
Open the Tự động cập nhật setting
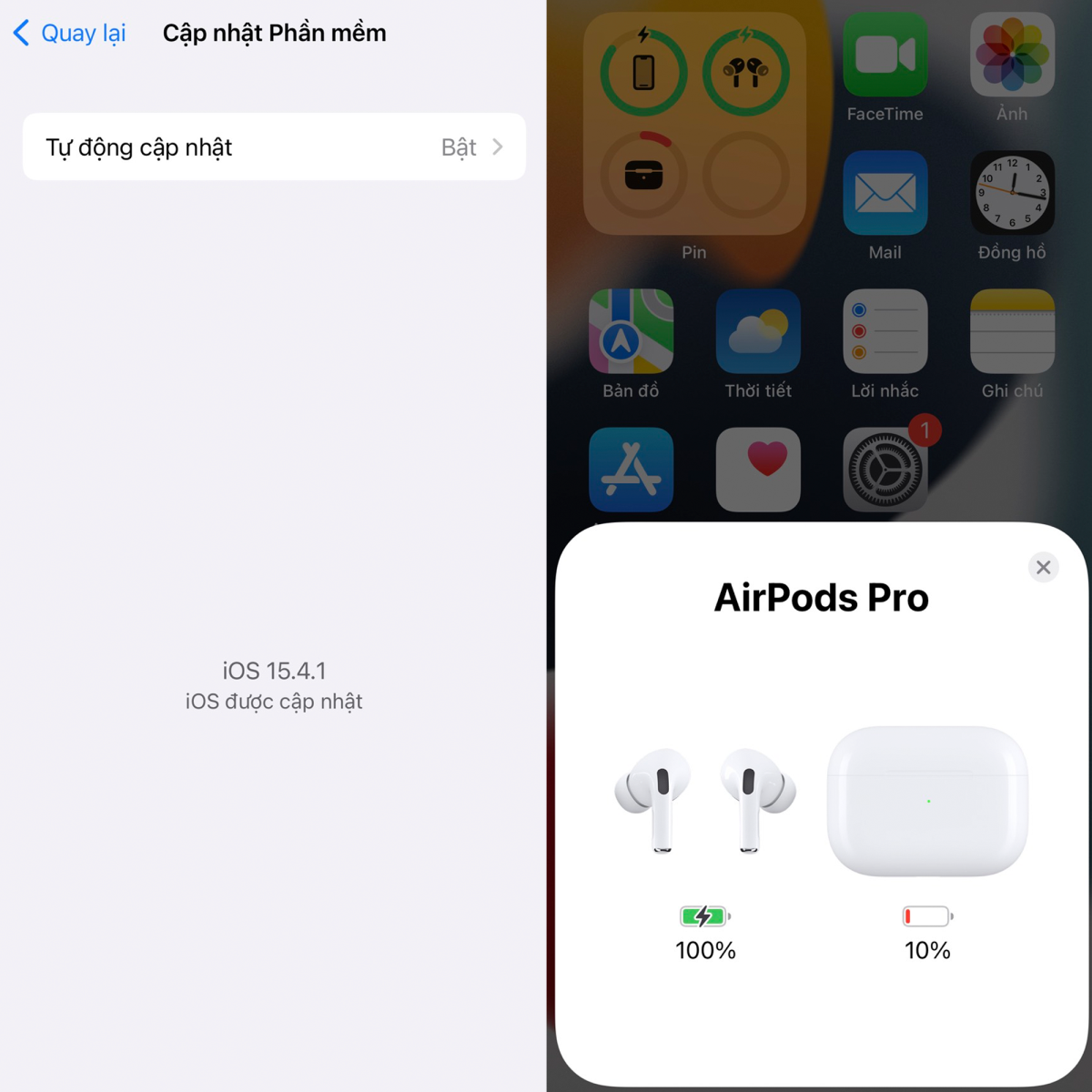pos(274,147)
